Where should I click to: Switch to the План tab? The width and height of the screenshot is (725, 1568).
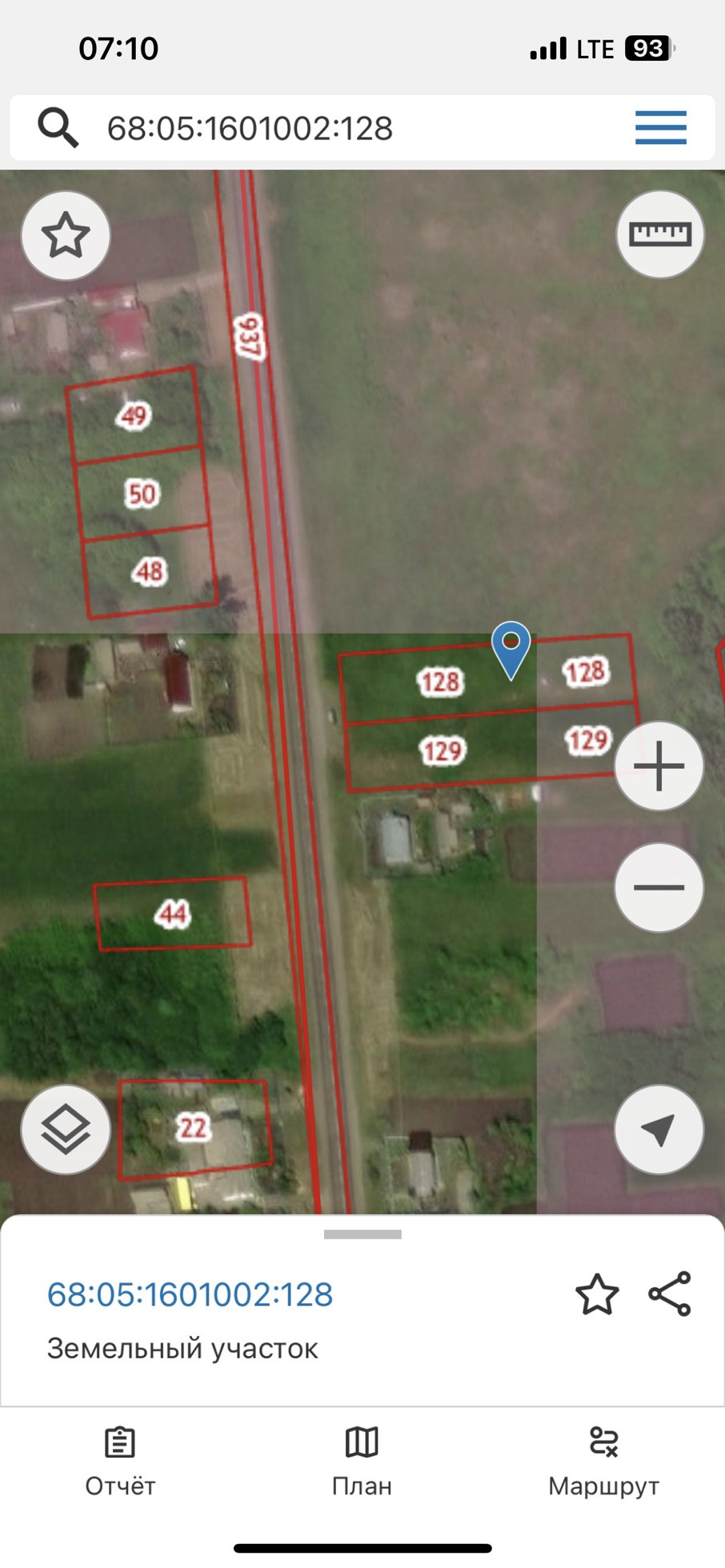pyautogui.click(x=362, y=1462)
